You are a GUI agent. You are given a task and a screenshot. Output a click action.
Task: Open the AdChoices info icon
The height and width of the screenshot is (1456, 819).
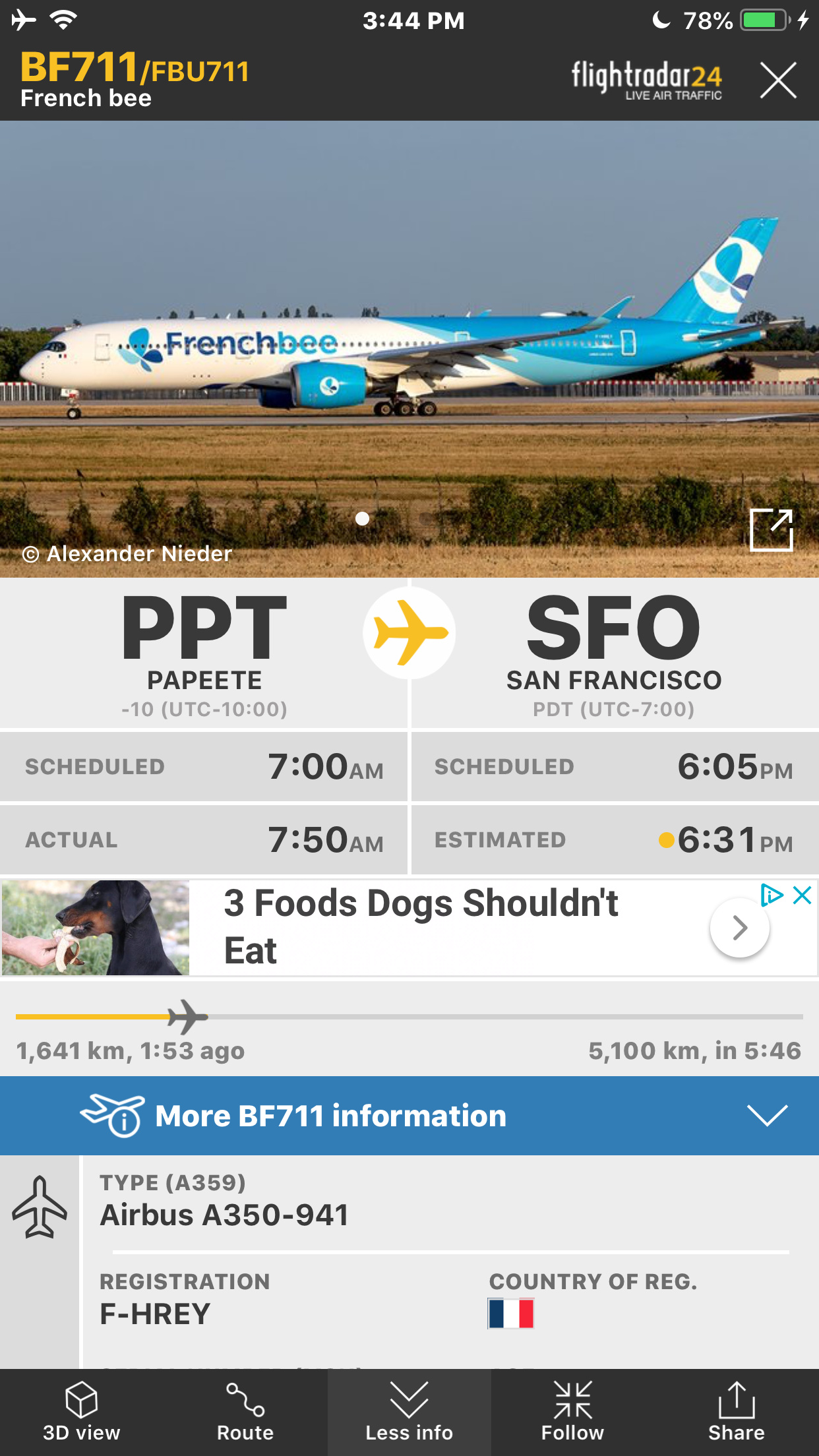click(x=772, y=895)
